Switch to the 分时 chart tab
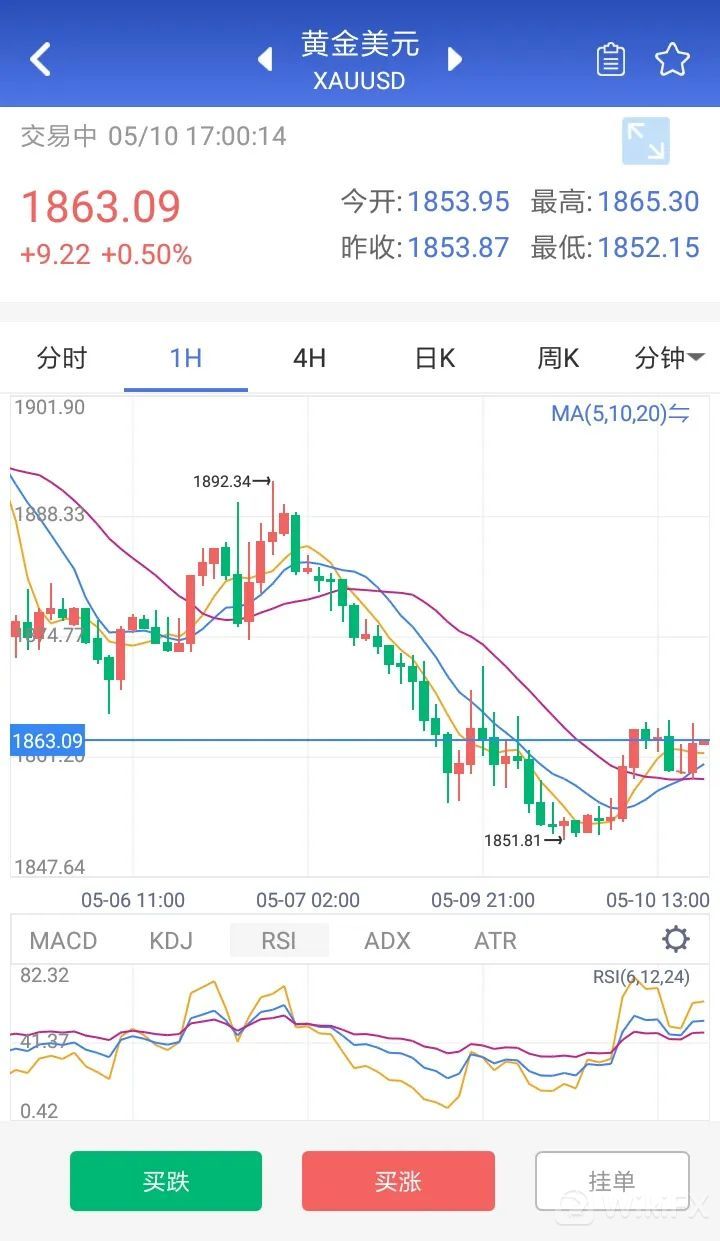 (x=62, y=358)
